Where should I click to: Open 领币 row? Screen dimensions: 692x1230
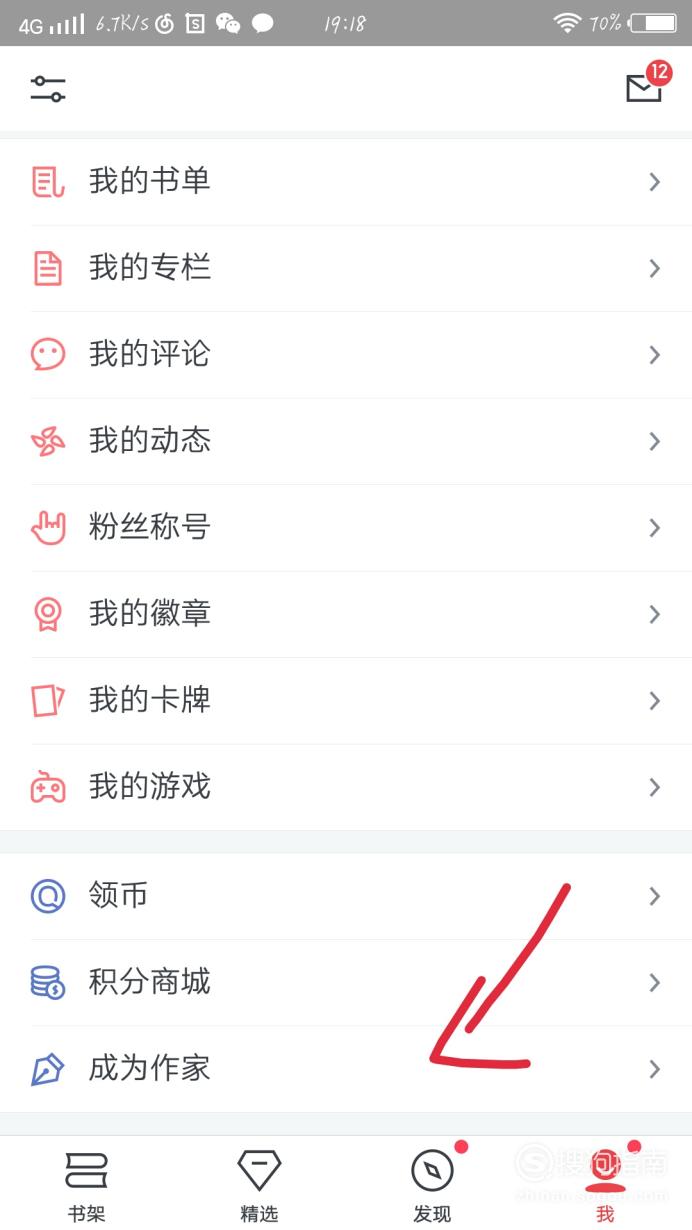pyautogui.click(x=346, y=896)
